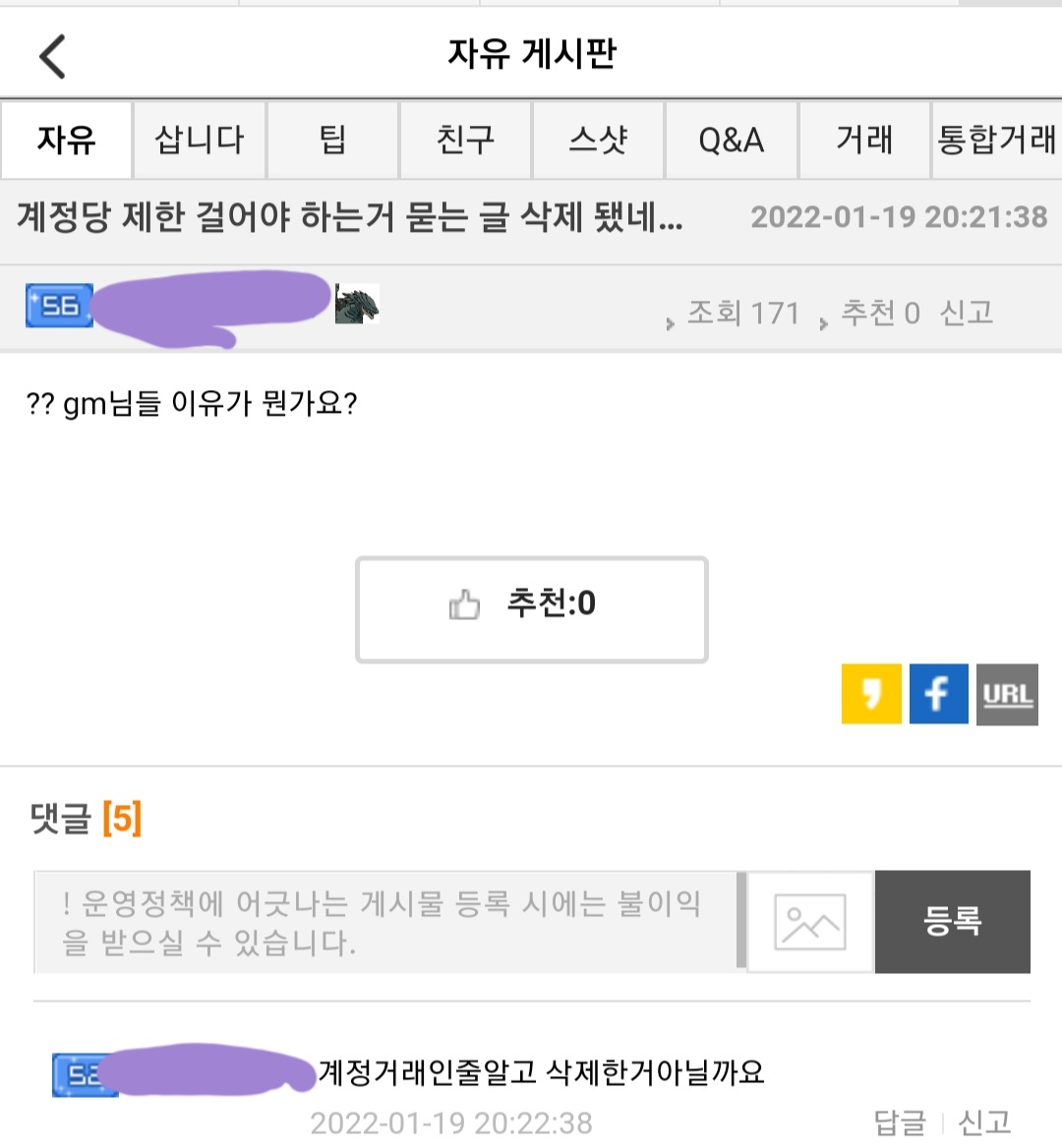Attach an image to the comment
This screenshot has width=1062, height=1148.
tap(810, 922)
